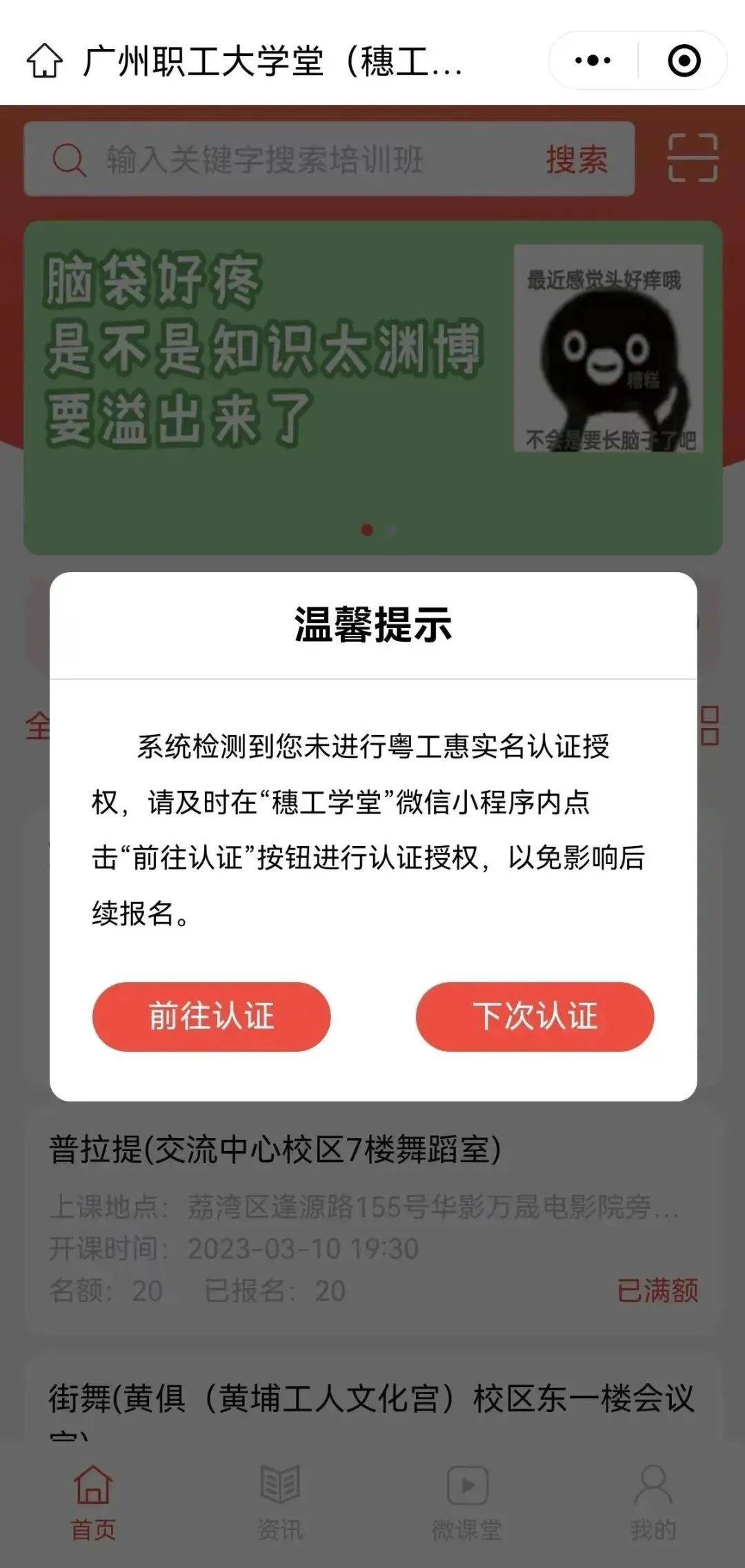
Task: Open the 街舞 course card
Action: point(372,1401)
